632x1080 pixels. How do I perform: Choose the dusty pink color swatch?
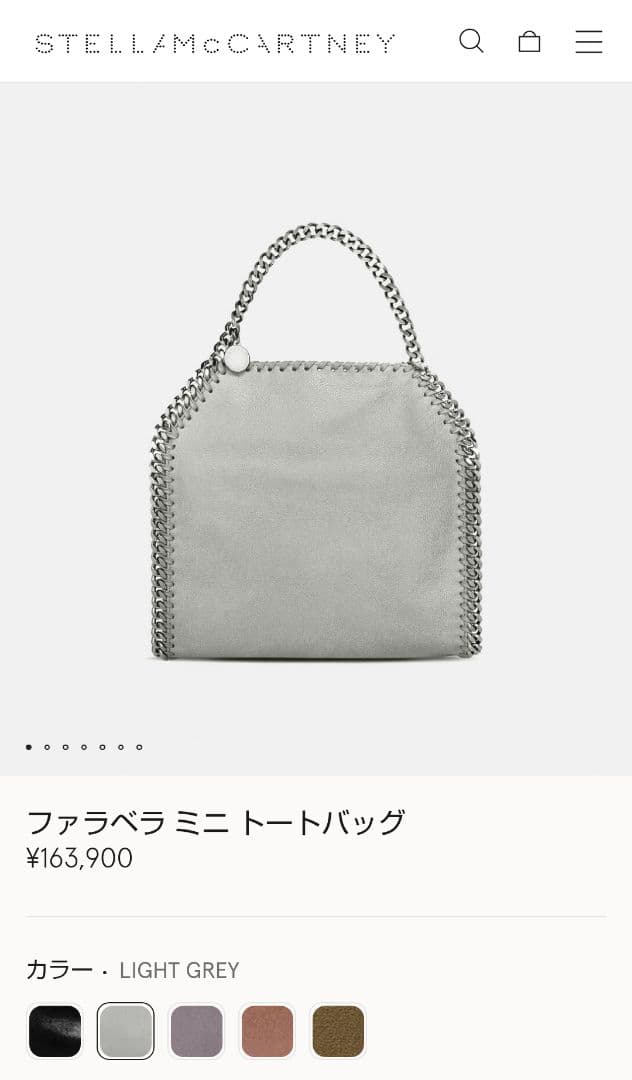point(267,1031)
